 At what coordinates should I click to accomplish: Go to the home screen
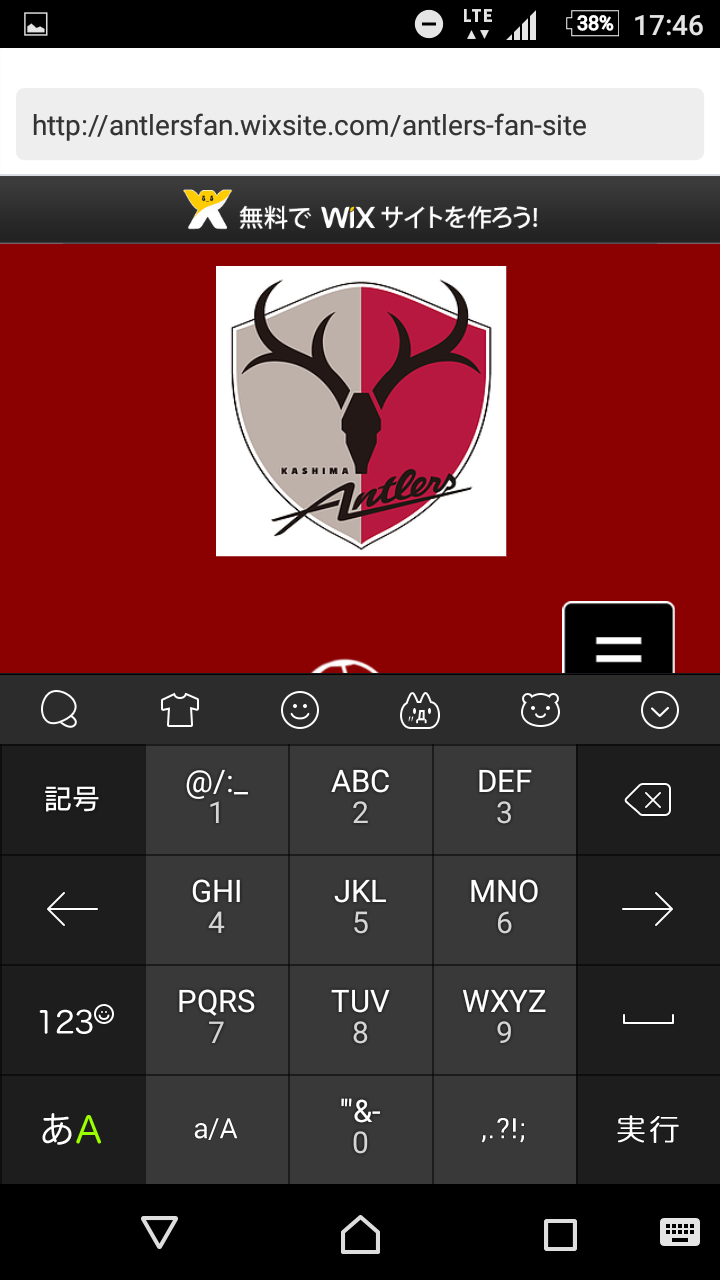(x=360, y=1234)
